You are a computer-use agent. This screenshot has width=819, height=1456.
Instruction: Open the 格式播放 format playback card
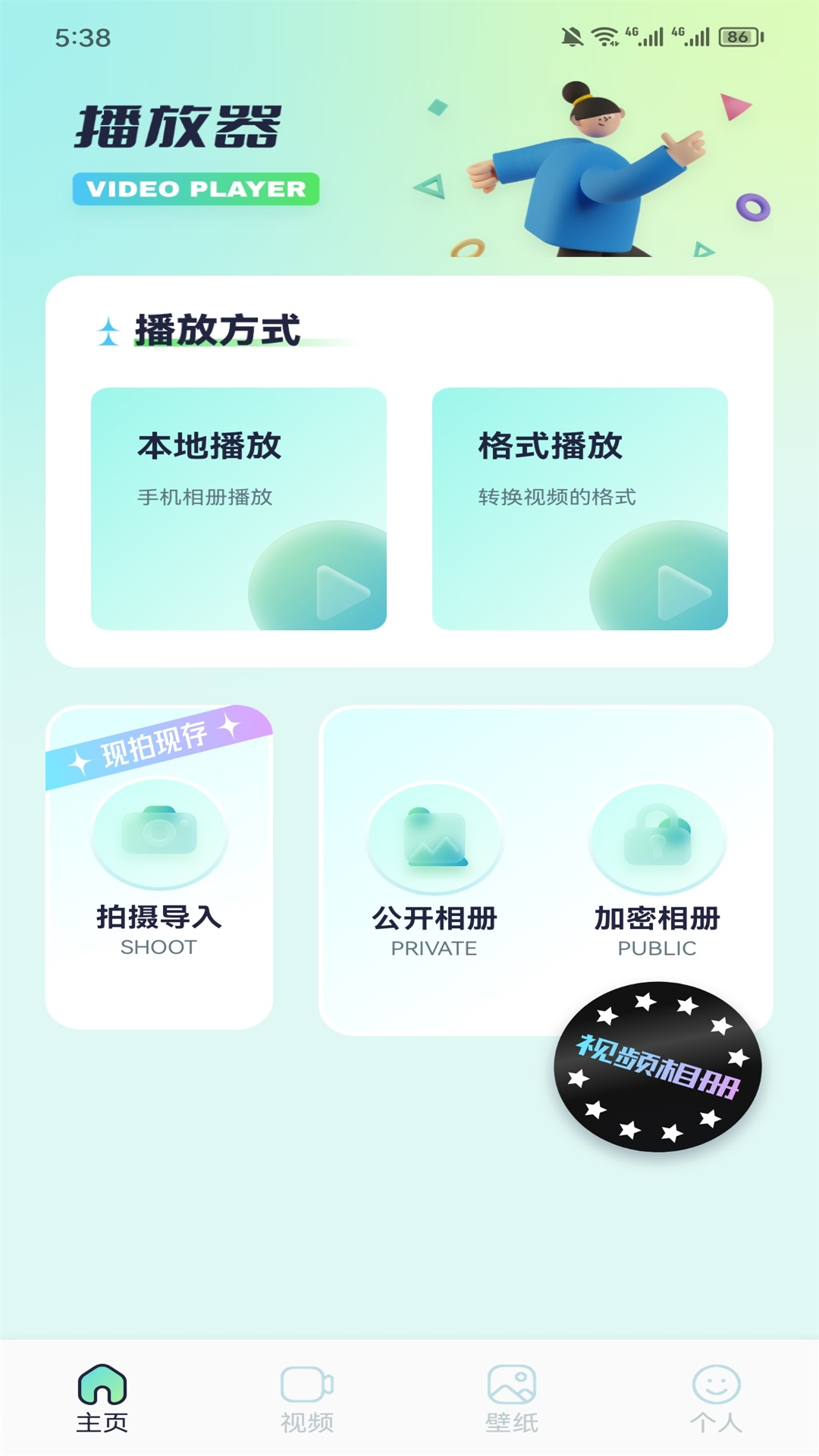pos(579,508)
